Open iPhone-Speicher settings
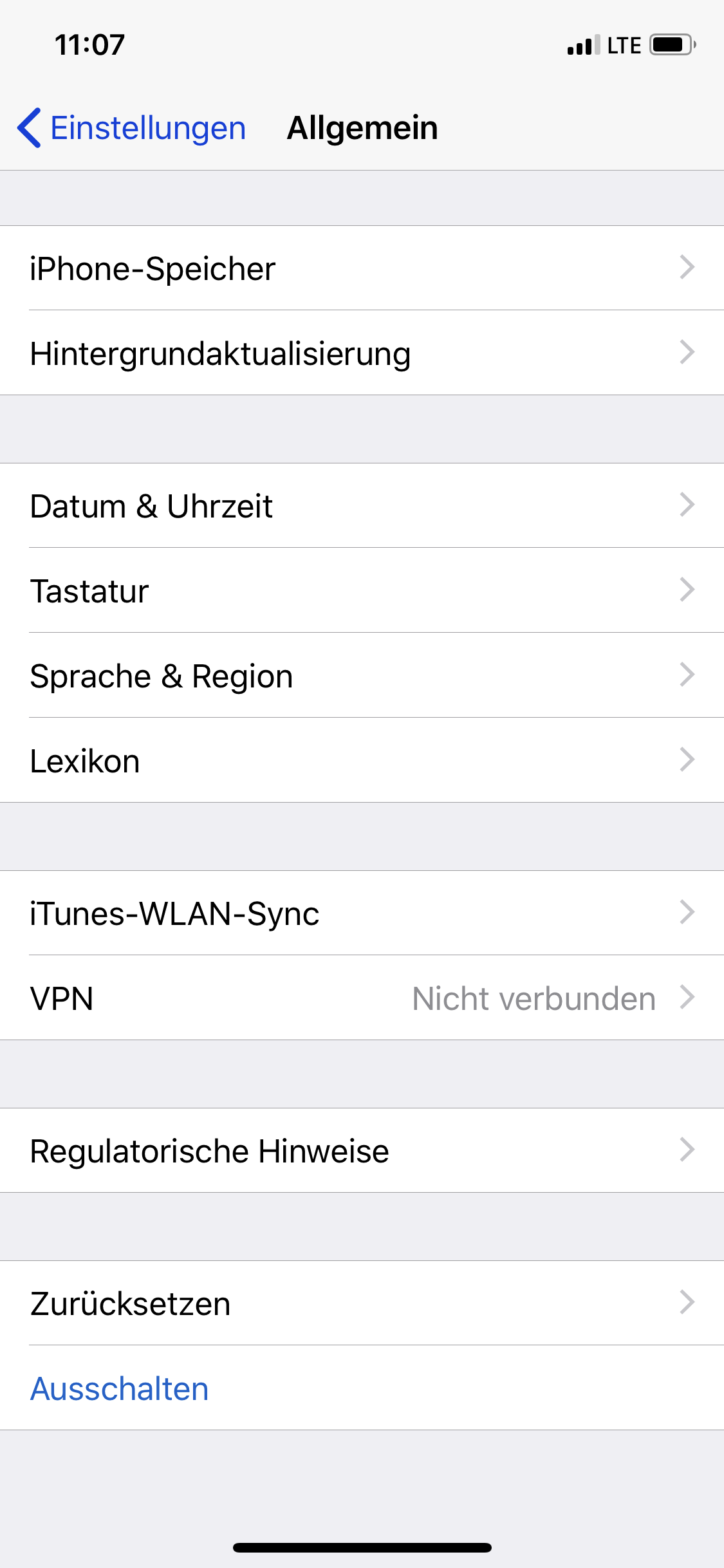The height and width of the screenshot is (1568, 724). [362, 268]
